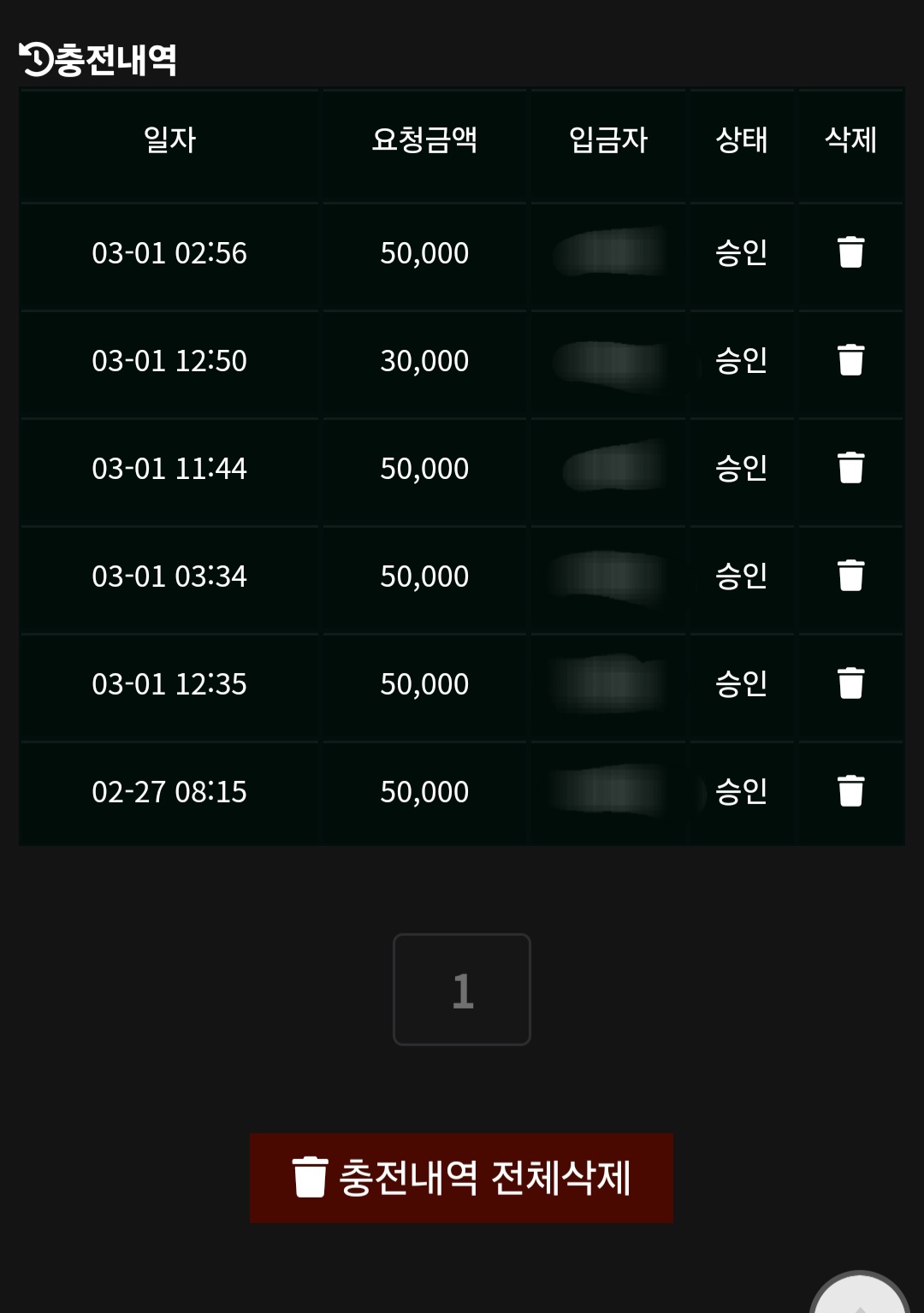This screenshot has height=1313, width=924.
Task: Remove the 03-01 12:35 charge entry
Action: tap(850, 683)
